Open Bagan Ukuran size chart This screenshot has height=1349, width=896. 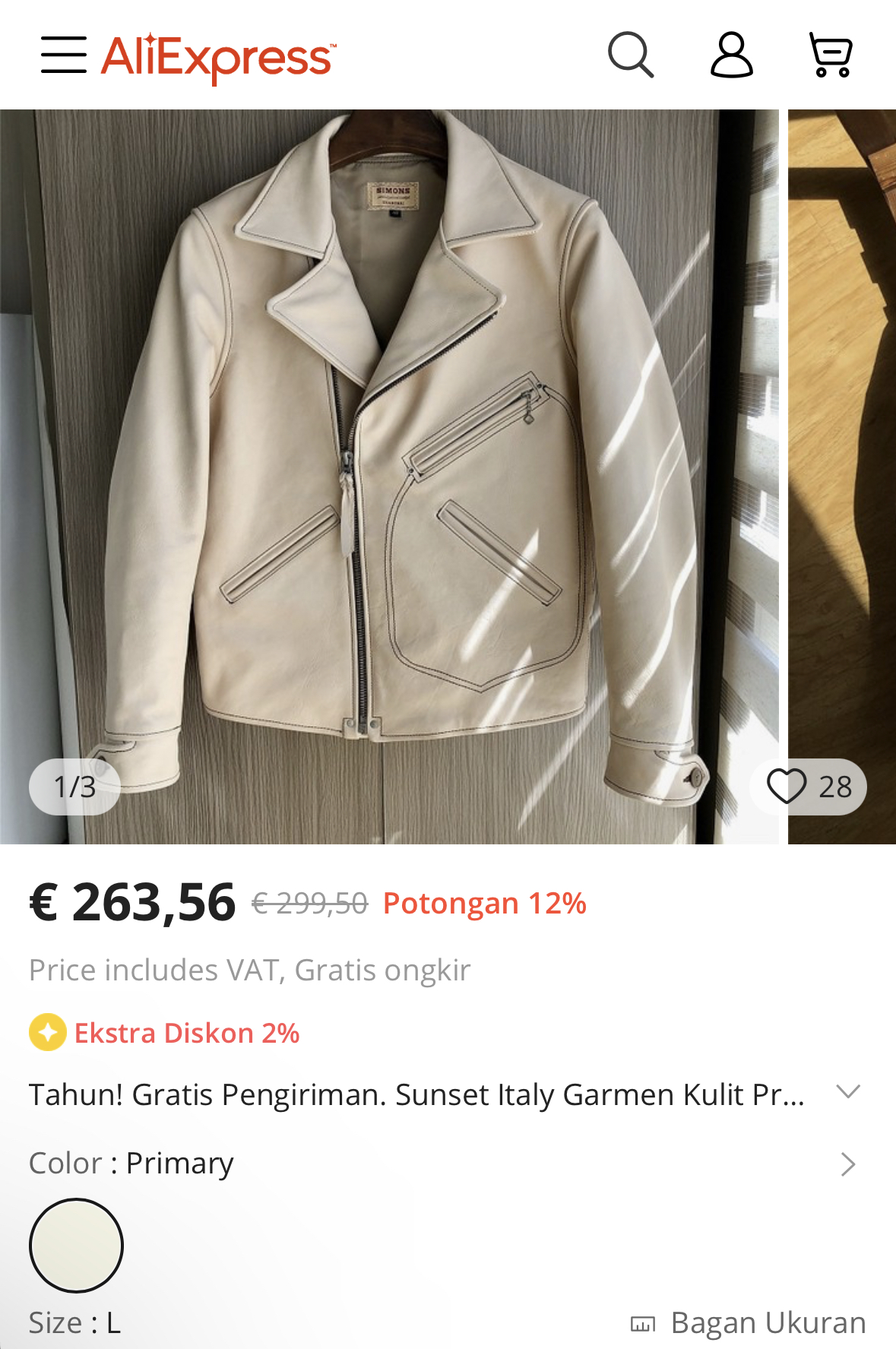749,1323
